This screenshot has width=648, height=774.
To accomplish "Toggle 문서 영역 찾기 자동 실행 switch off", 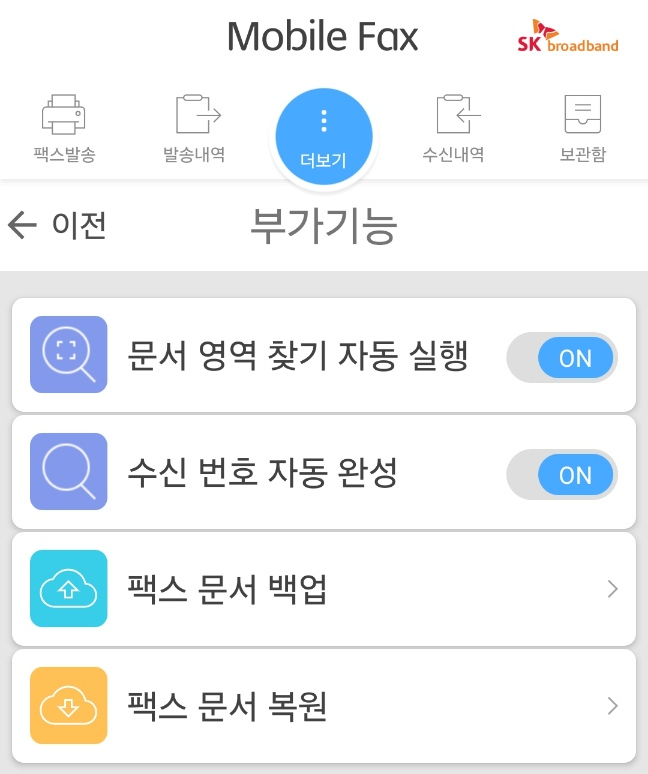I will 562,357.
